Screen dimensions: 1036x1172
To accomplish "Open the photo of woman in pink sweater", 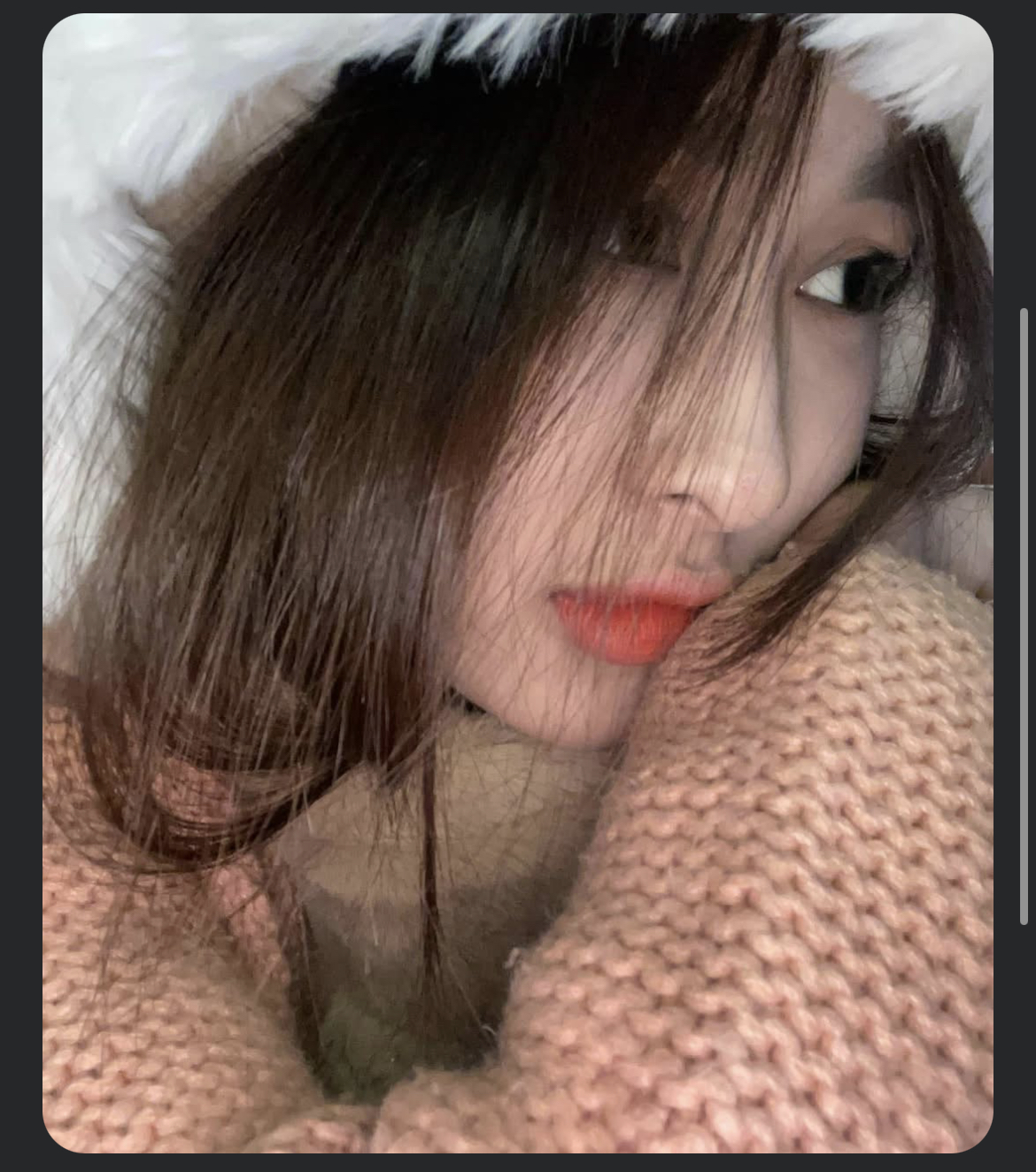I will click(518, 584).
